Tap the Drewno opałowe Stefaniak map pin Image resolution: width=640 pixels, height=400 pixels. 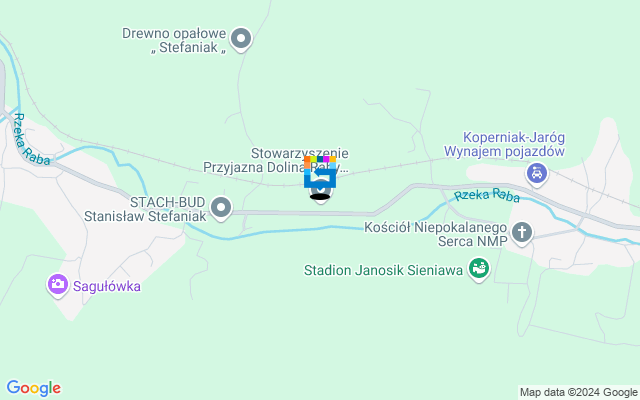click(x=241, y=40)
